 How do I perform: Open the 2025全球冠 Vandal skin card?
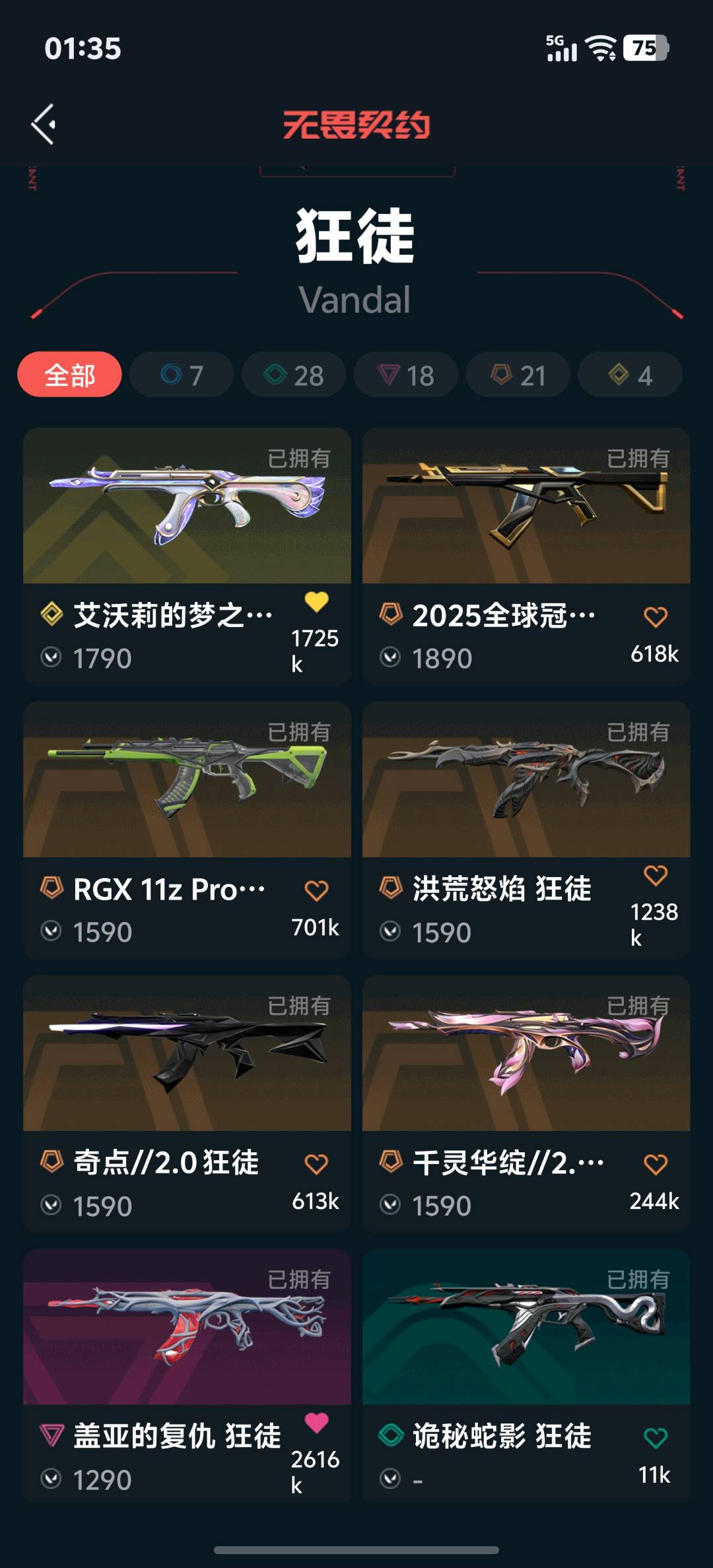click(526, 506)
